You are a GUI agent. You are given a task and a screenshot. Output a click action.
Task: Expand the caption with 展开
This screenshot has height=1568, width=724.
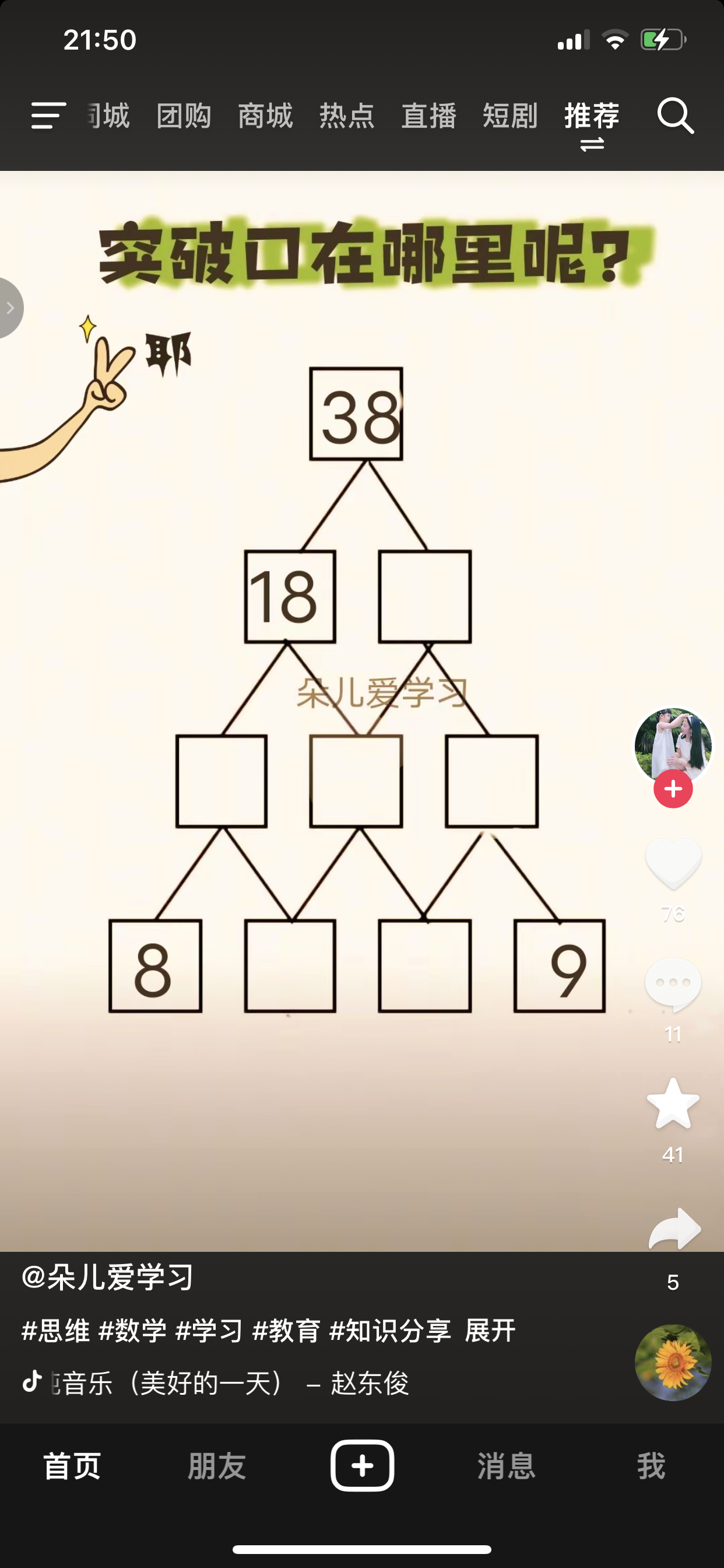[x=490, y=1330]
